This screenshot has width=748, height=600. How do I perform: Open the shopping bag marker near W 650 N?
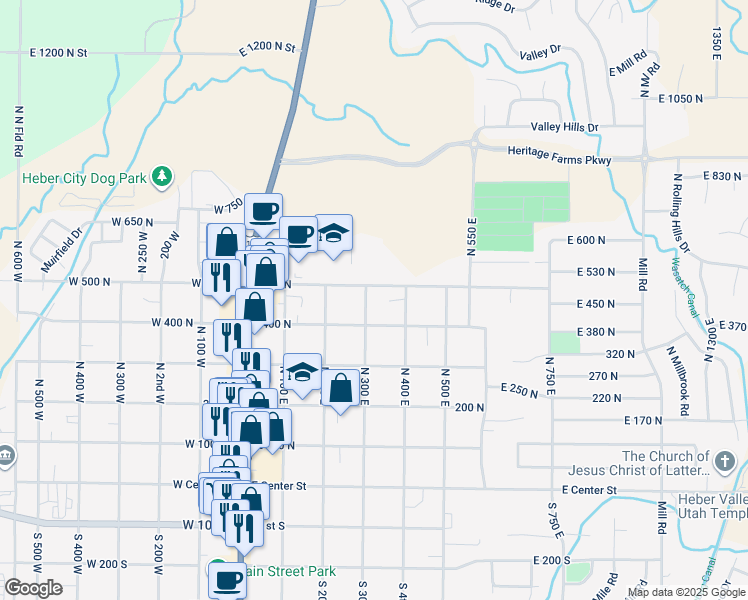coord(226,241)
